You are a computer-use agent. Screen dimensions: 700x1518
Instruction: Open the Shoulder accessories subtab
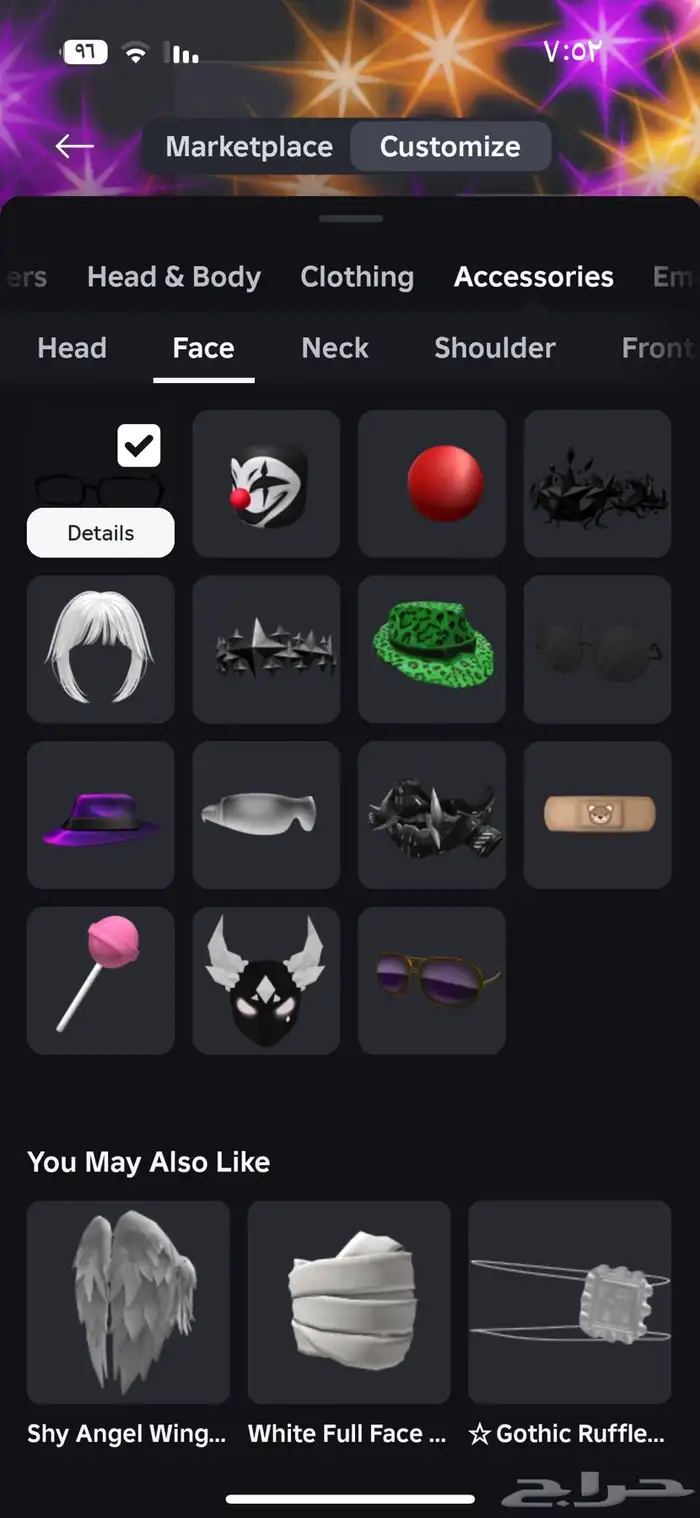(494, 348)
